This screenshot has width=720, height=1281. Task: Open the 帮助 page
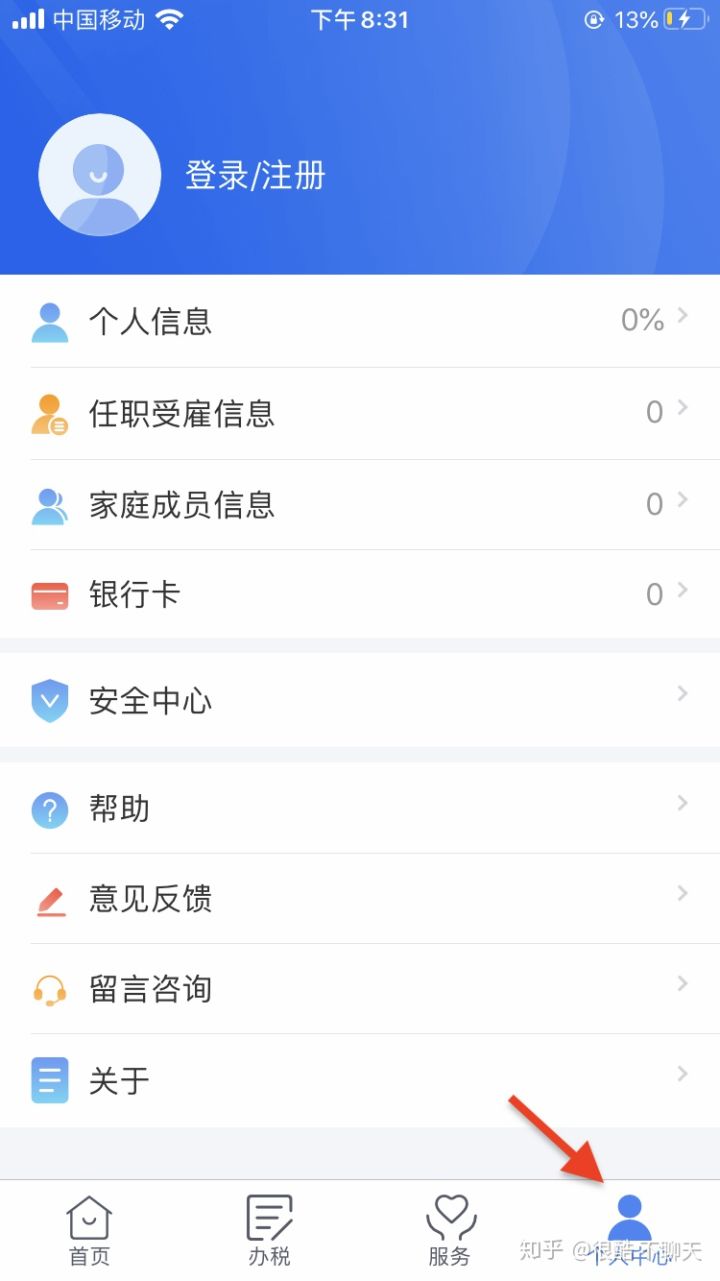(360, 808)
